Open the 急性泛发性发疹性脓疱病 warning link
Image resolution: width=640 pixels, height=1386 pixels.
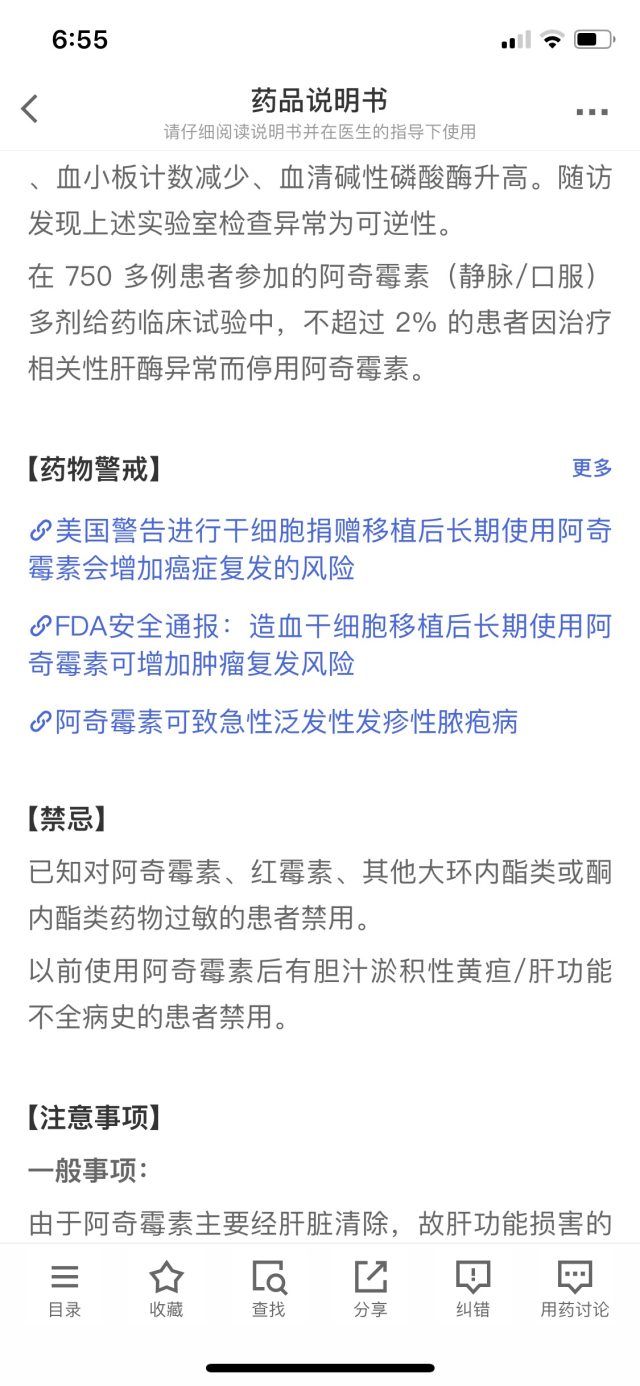click(274, 721)
